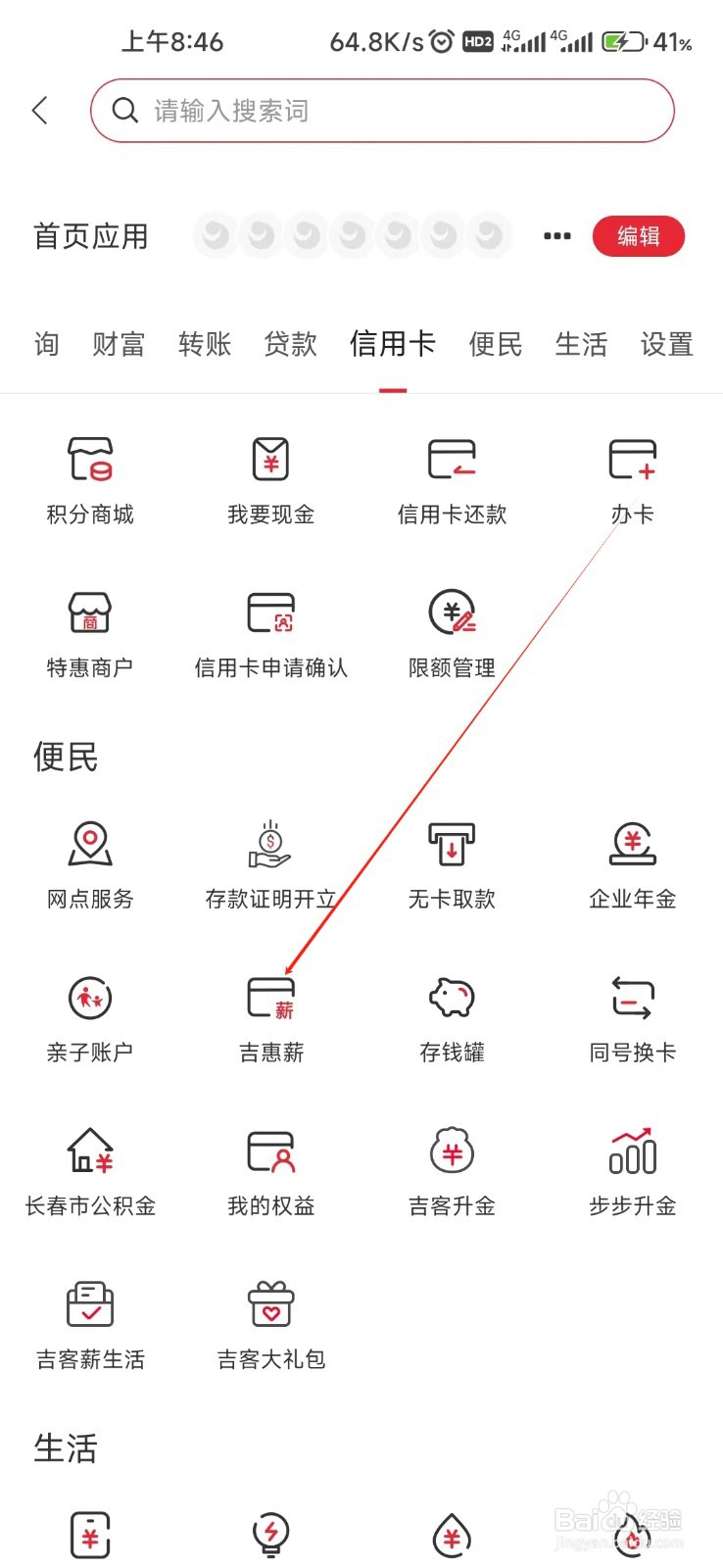Open 企业年金 enterprise annuity
Viewport: 723px width, 1568px height.
(x=631, y=862)
